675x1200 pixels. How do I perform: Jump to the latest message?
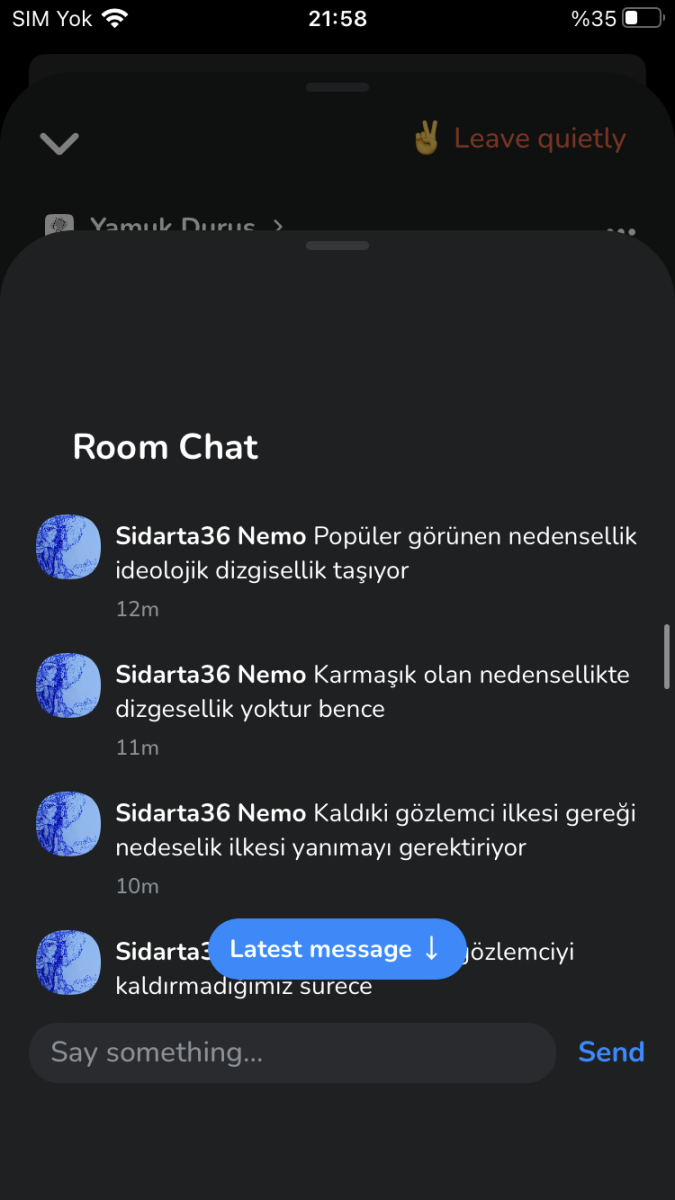click(x=336, y=949)
